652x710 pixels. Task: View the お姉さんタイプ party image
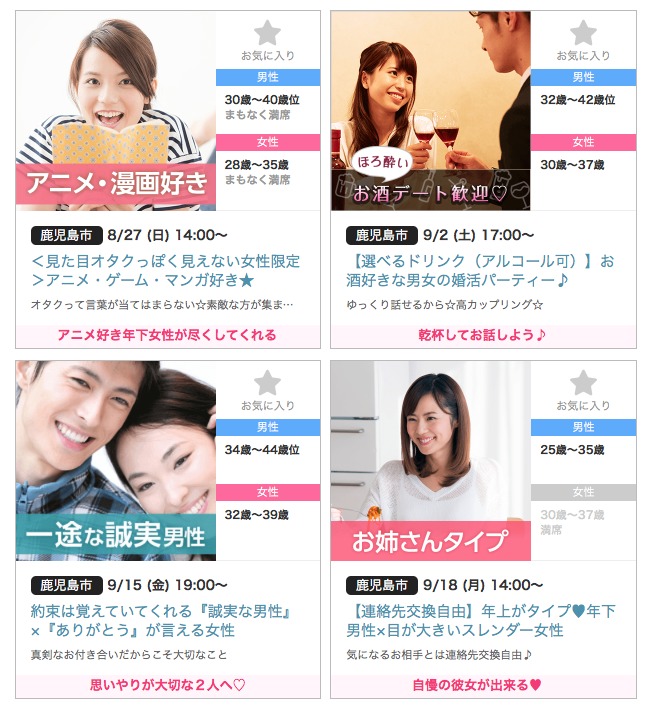(x=431, y=460)
